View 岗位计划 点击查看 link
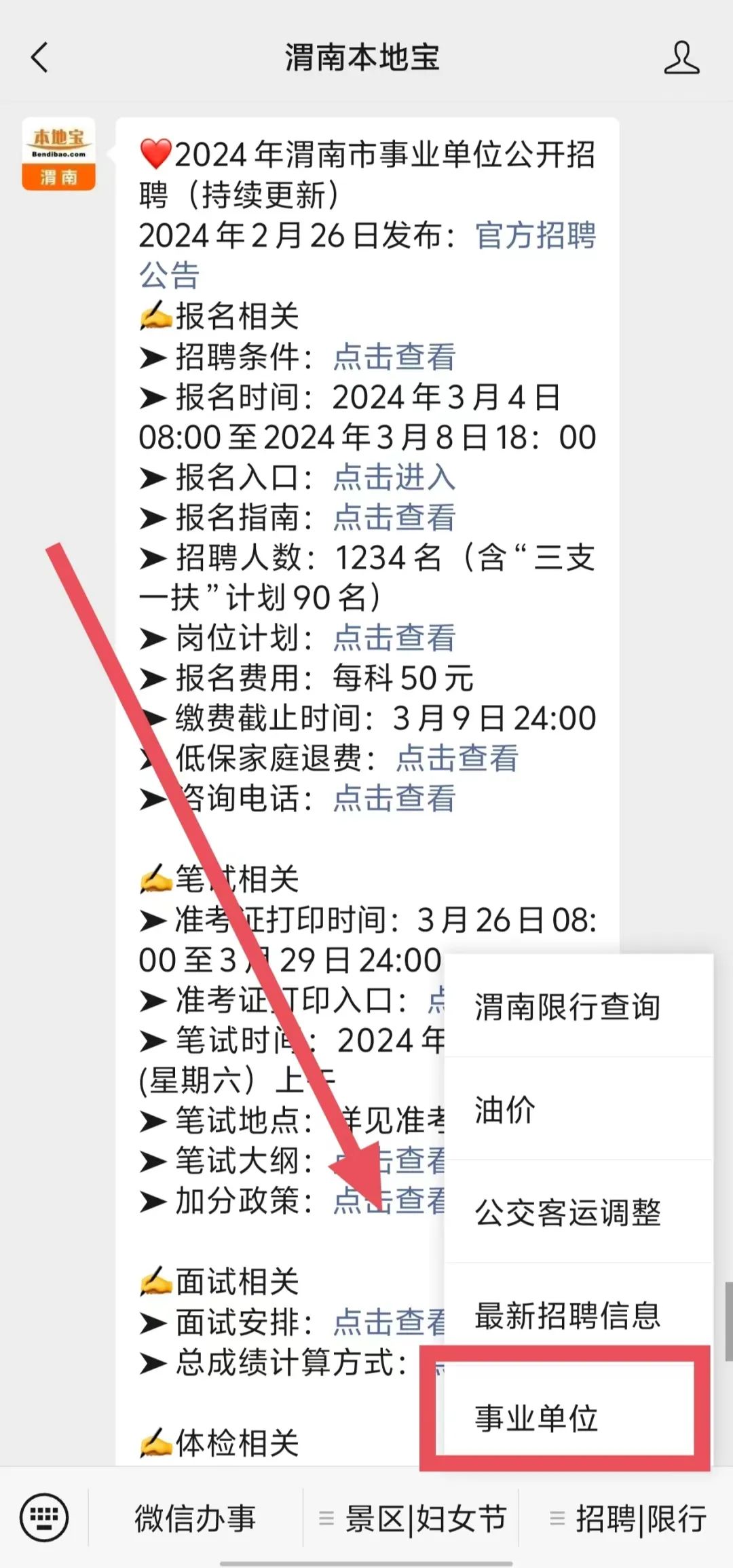This screenshot has height=1568, width=733. point(394,638)
